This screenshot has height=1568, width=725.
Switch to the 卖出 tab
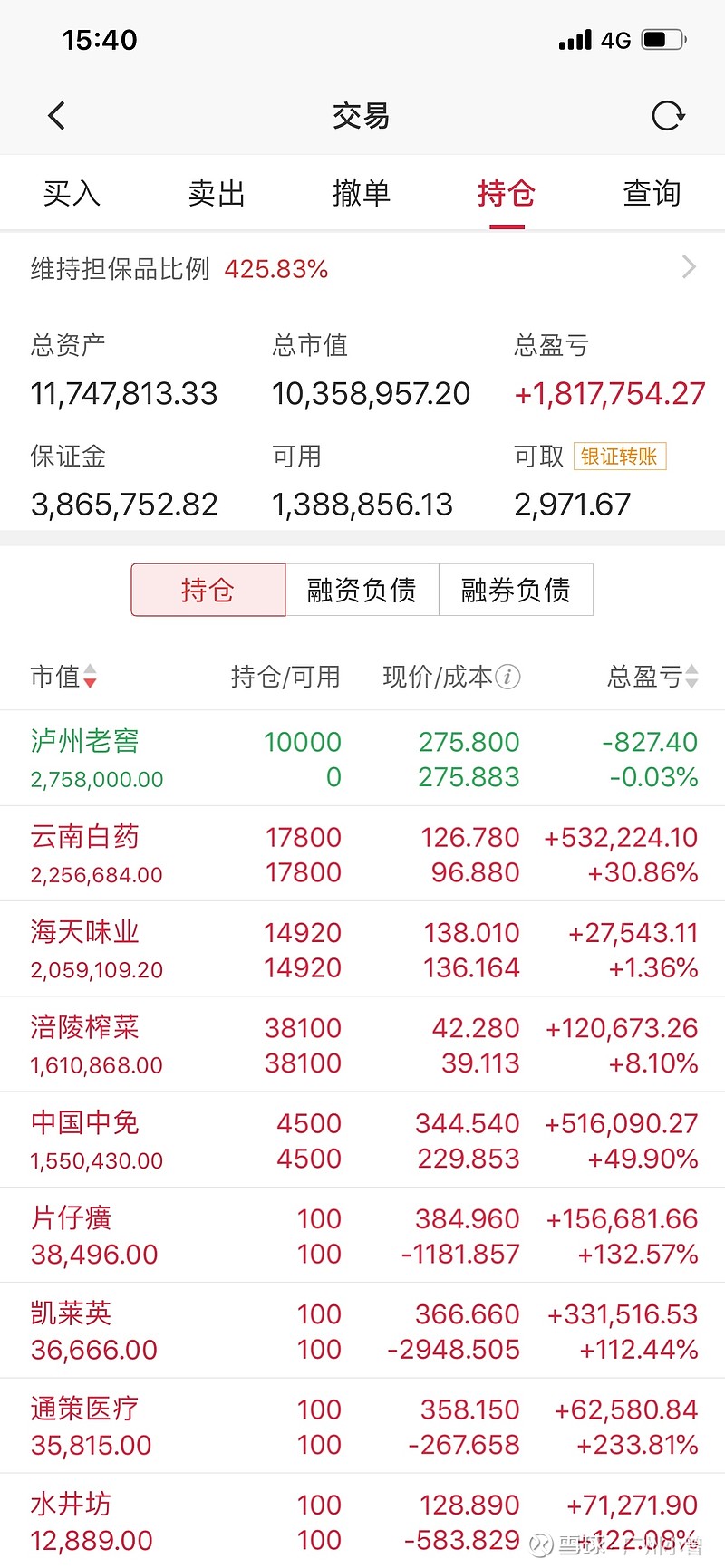pos(217,193)
